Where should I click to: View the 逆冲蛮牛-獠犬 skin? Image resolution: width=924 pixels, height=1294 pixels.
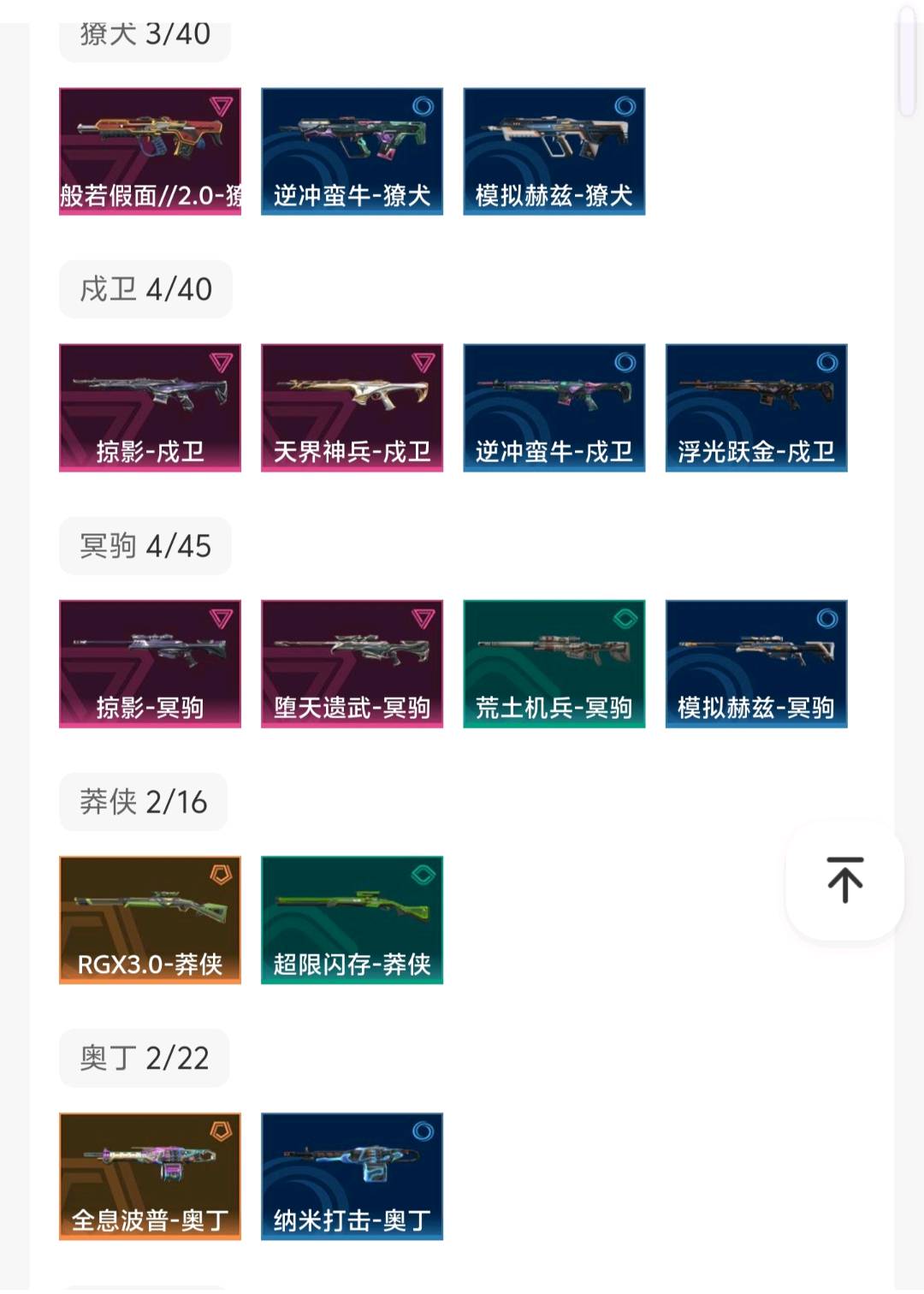pyautogui.click(x=352, y=151)
